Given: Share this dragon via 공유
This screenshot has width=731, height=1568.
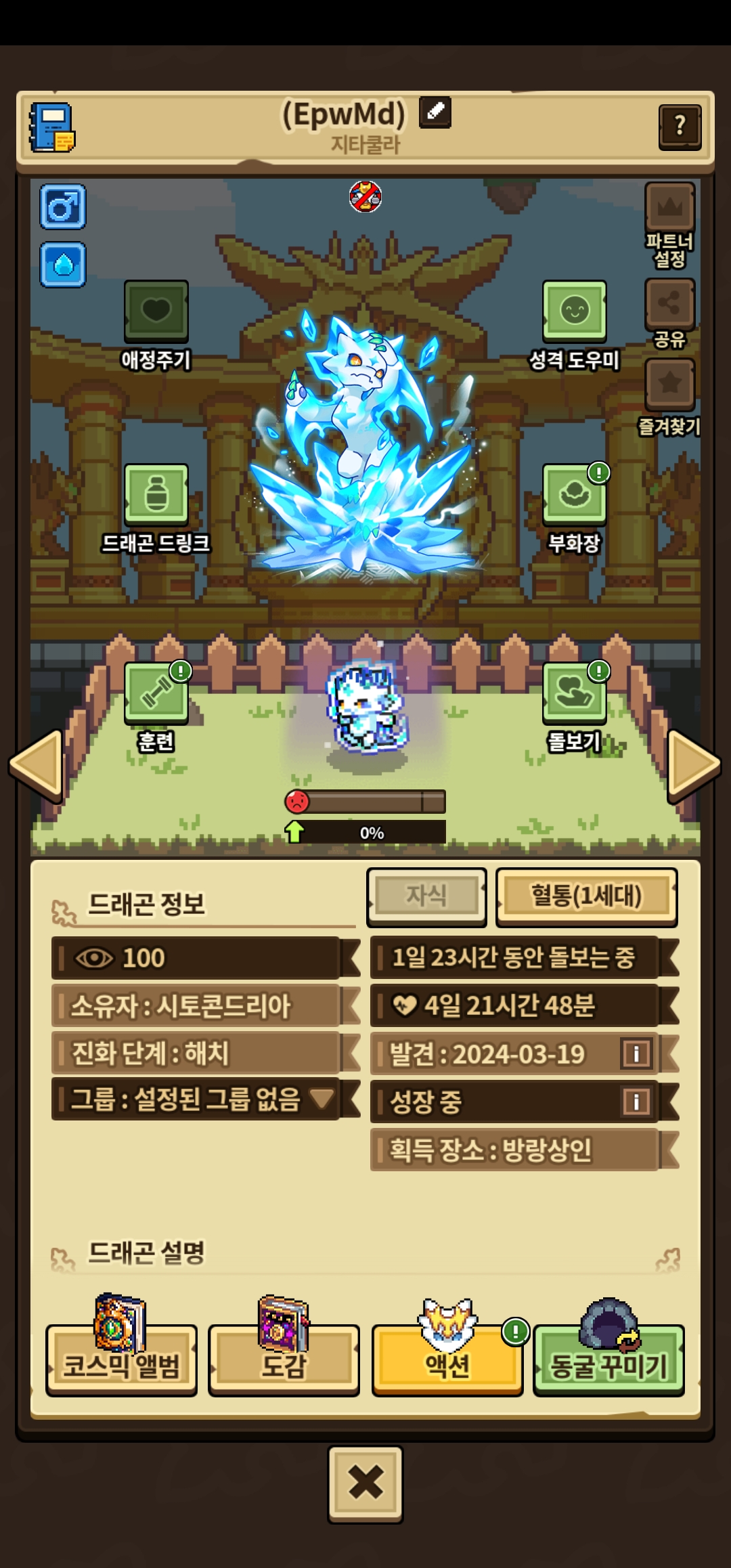Looking at the screenshot, I should (669, 304).
